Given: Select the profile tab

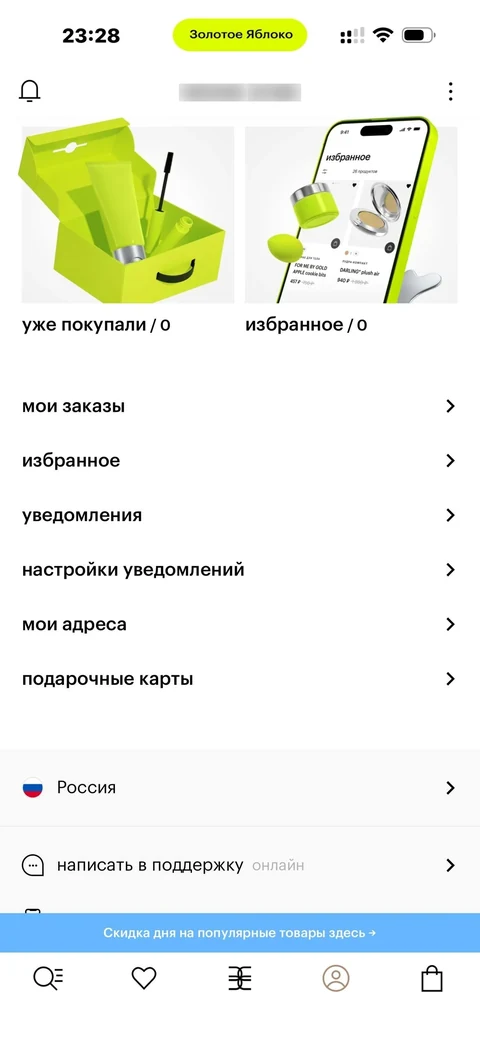Looking at the screenshot, I should (x=336, y=978).
